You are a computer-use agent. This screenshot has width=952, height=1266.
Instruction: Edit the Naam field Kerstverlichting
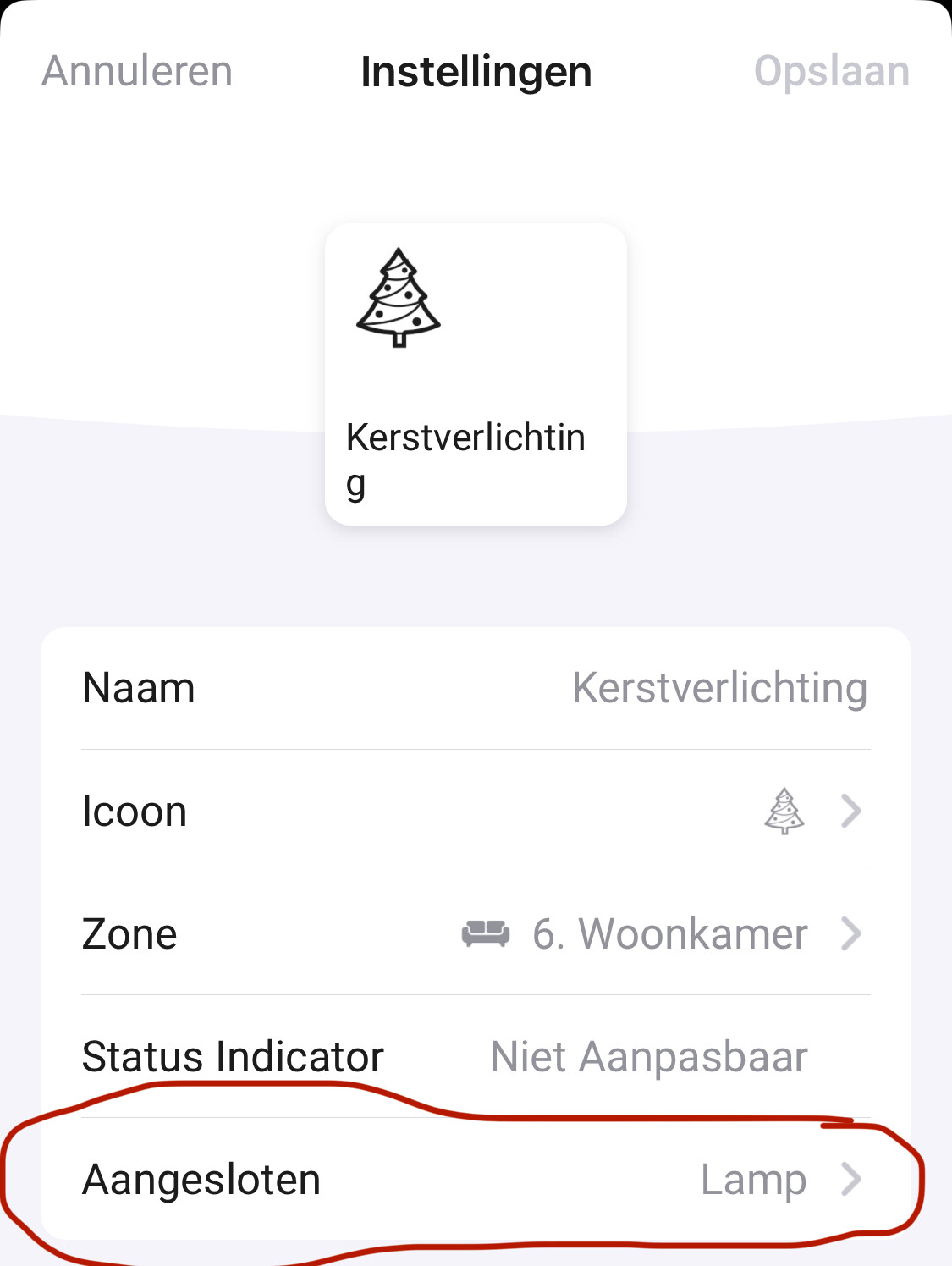[x=718, y=688]
